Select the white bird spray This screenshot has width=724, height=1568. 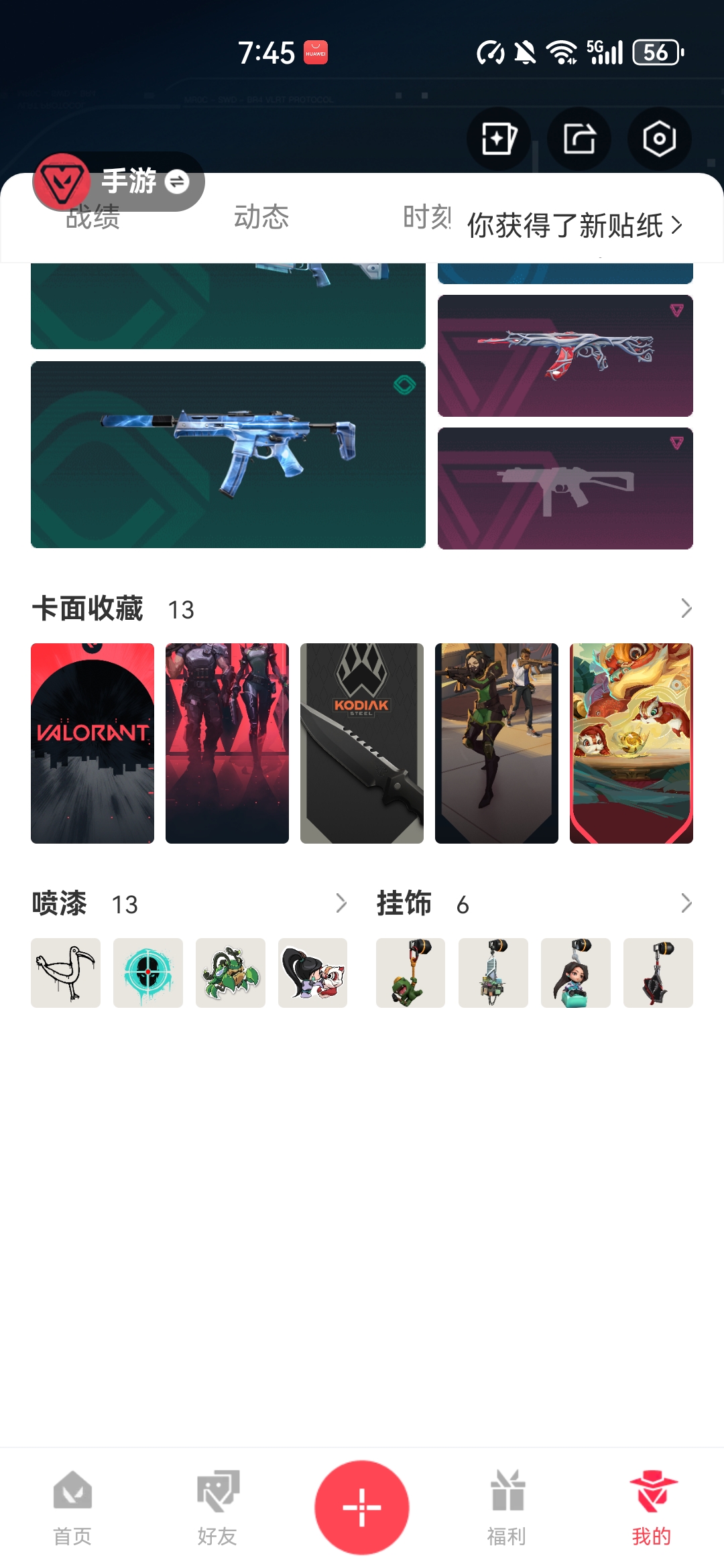click(66, 973)
